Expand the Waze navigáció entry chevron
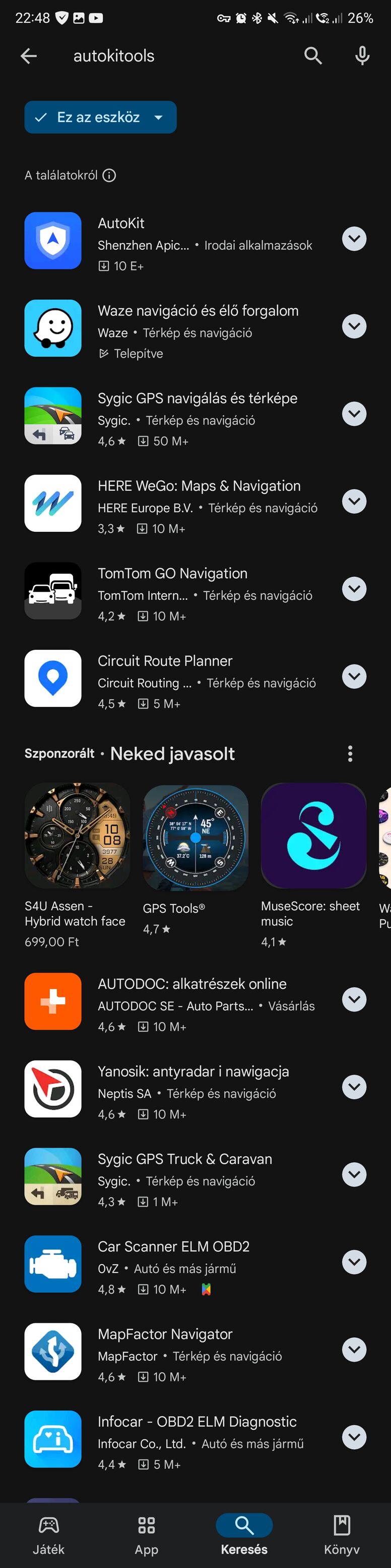 (x=354, y=326)
